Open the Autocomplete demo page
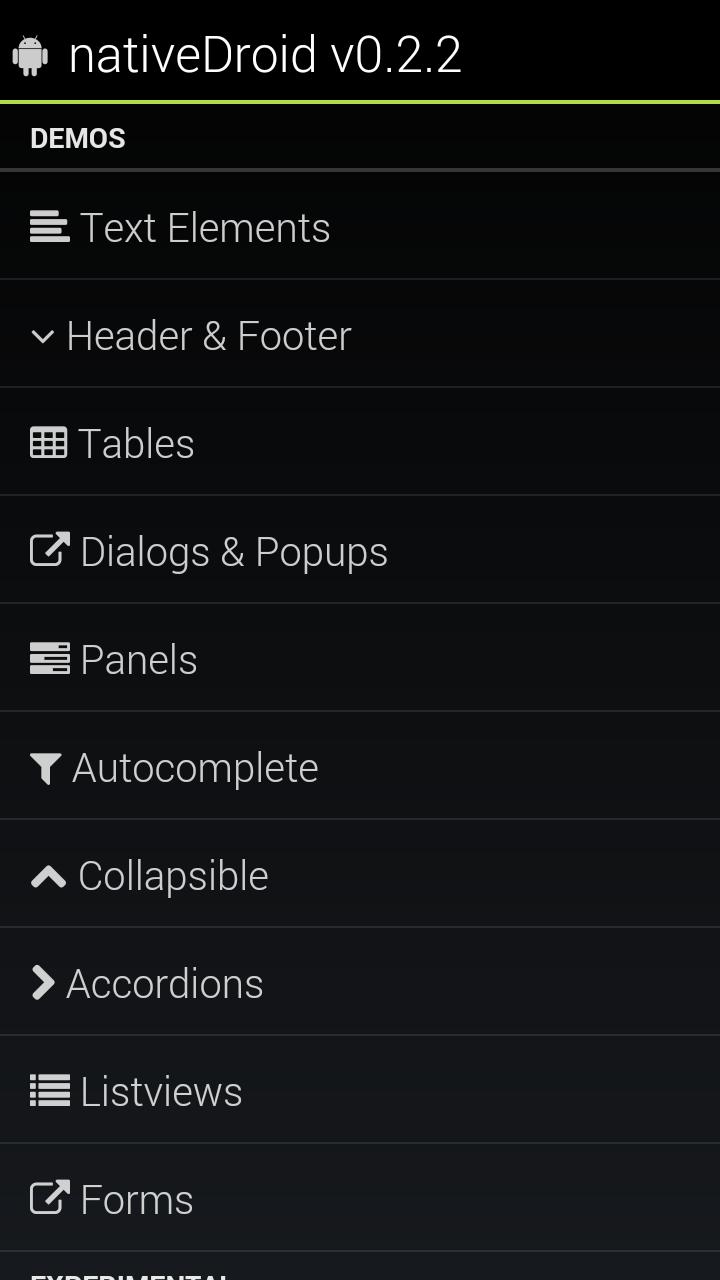 [x=195, y=766]
